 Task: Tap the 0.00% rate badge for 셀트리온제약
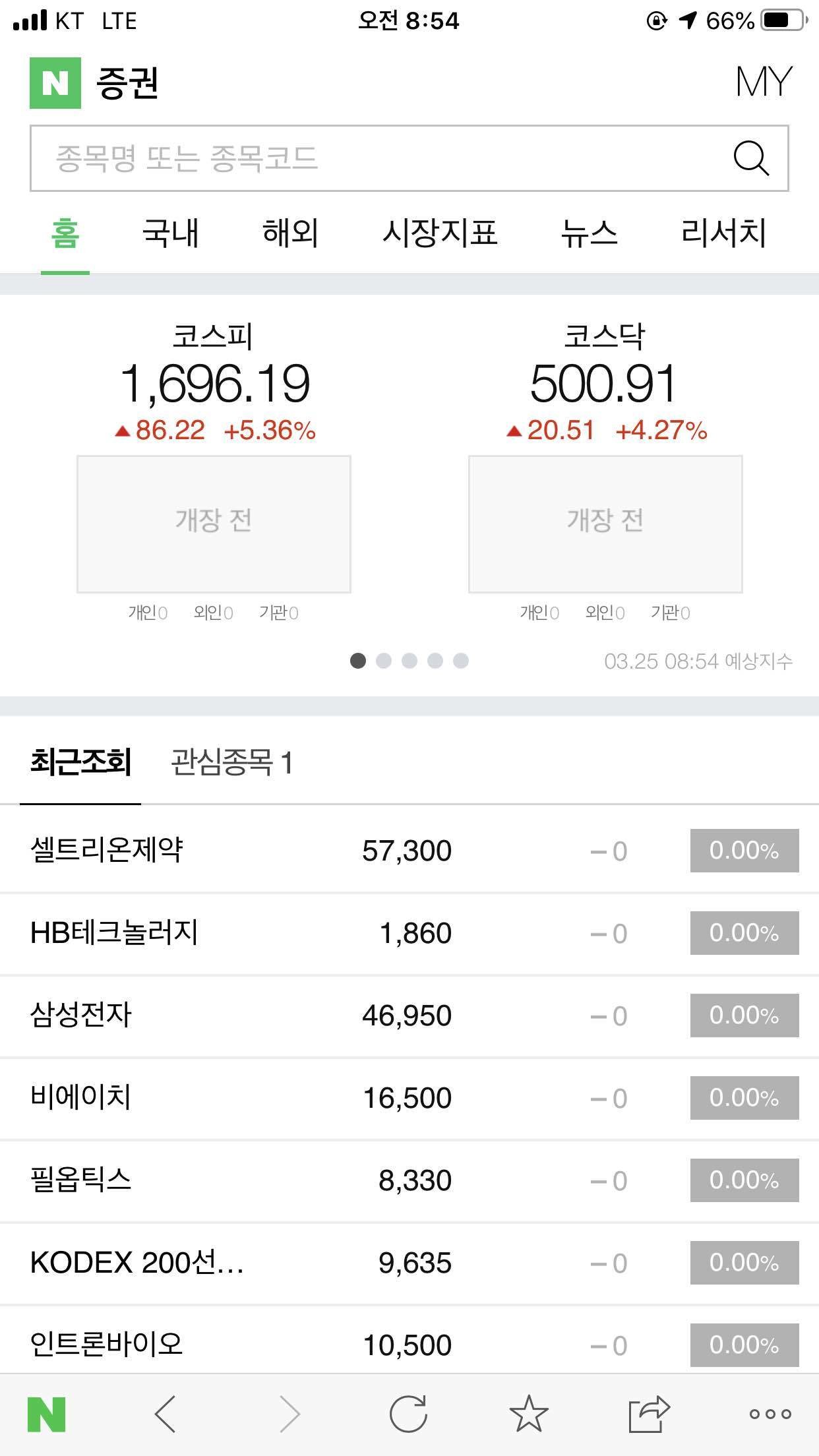tap(744, 851)
